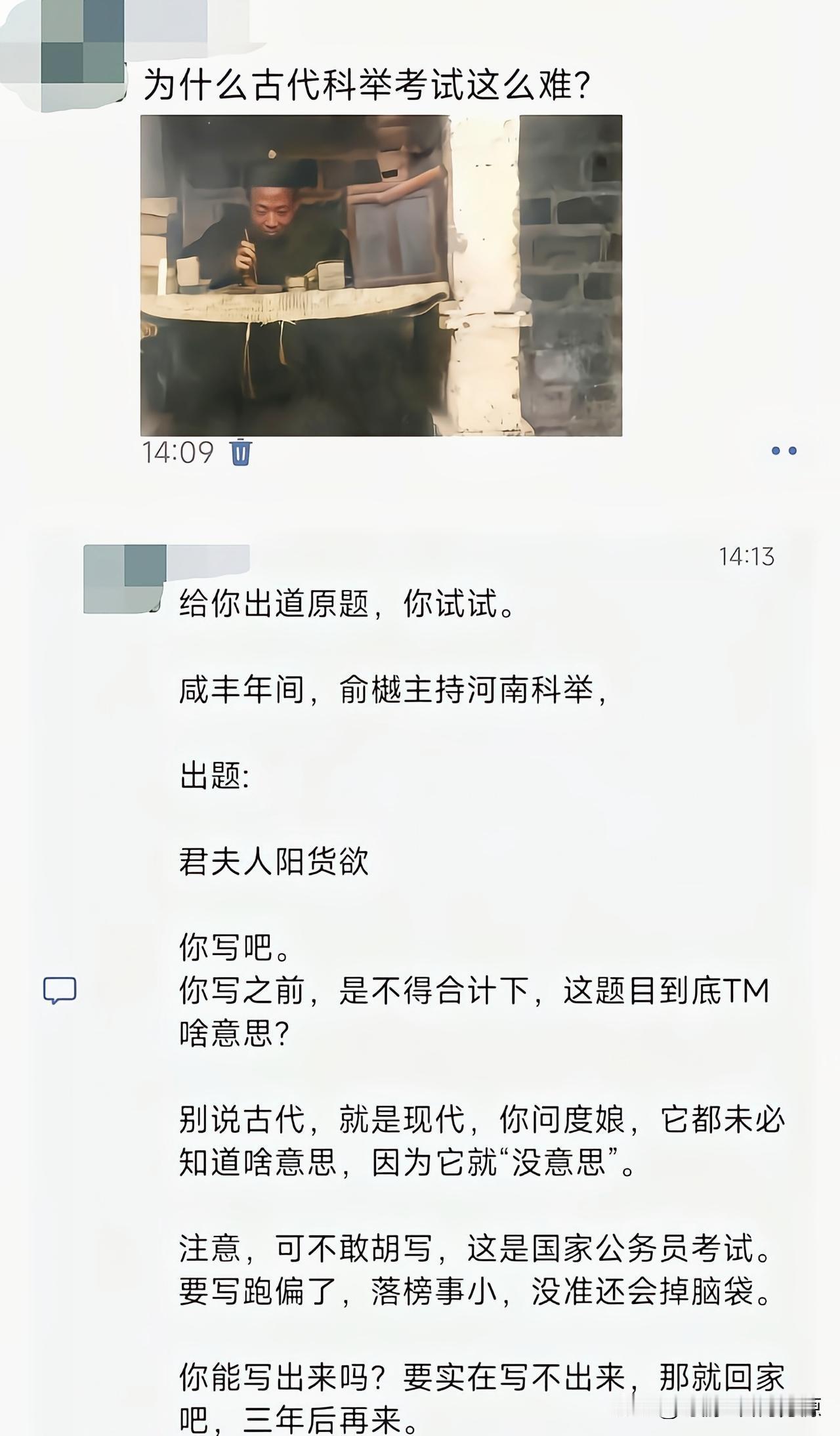This screenshot has width=840, height=1436.
Task: Click the 14:09 timestamp text
Action: pyautogui.click(x=177, y=450)
